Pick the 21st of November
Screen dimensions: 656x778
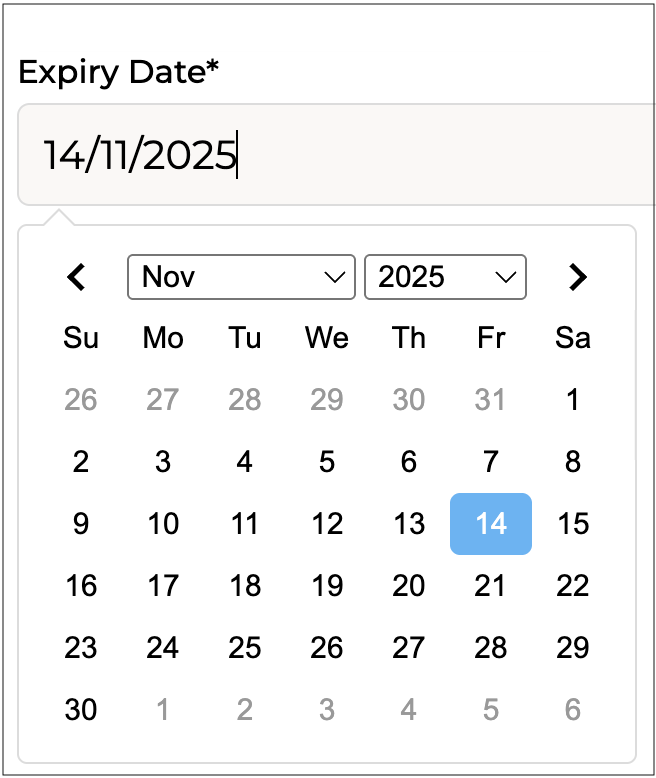(491, 586)
